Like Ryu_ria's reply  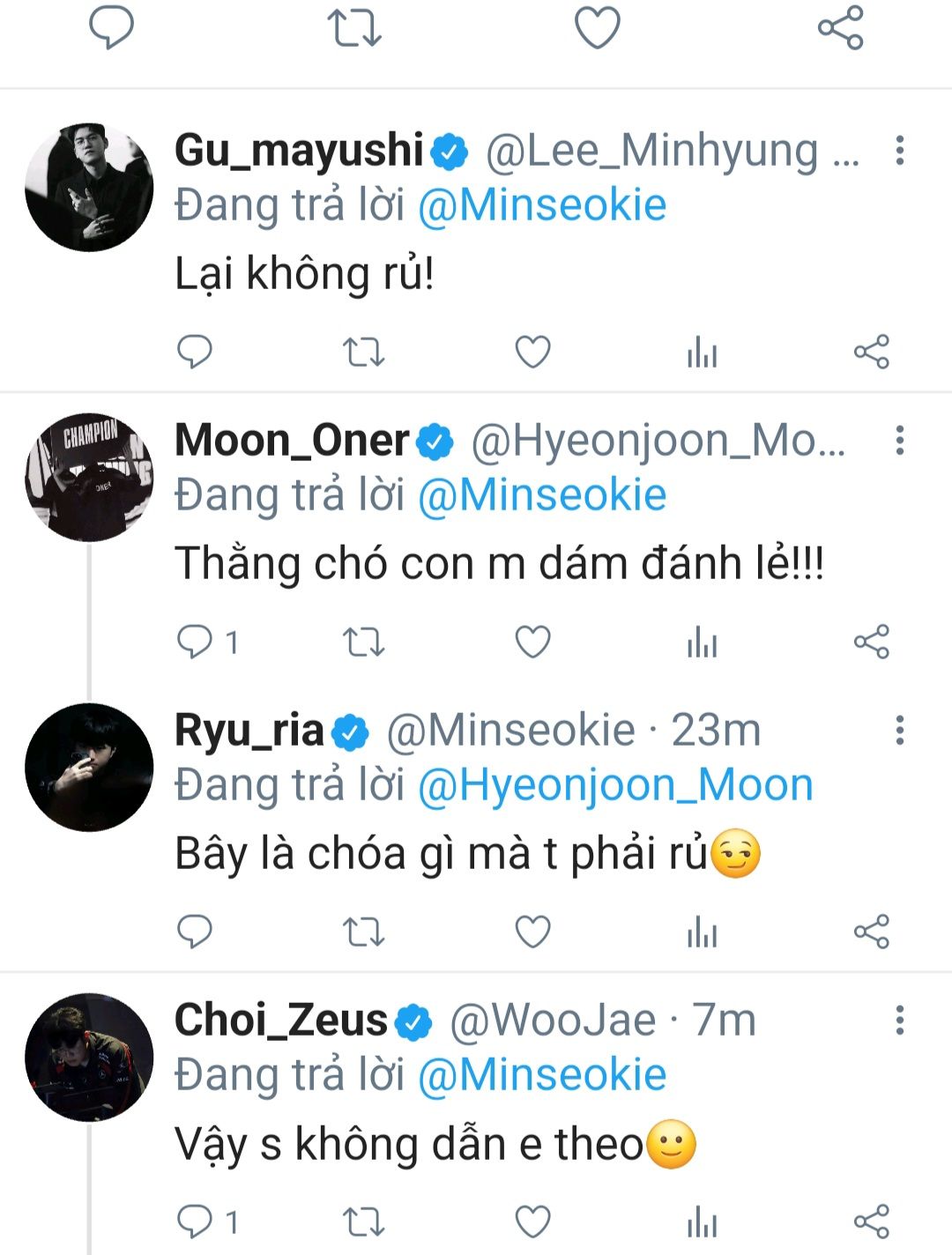click(x=532, y=932)
